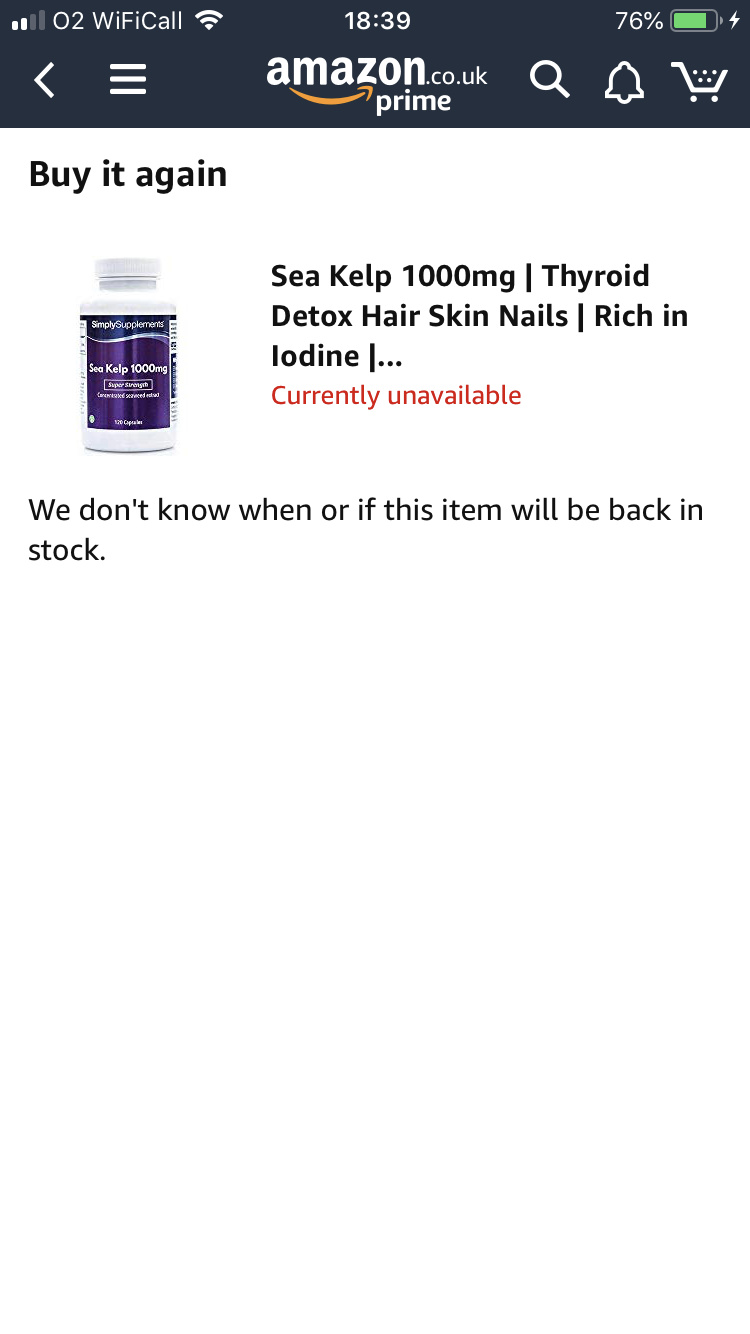This screenshot has height=1334, width=750.
Task: Open the Sea Kelp 1000mg product image
Action: (x=128, y=356)
